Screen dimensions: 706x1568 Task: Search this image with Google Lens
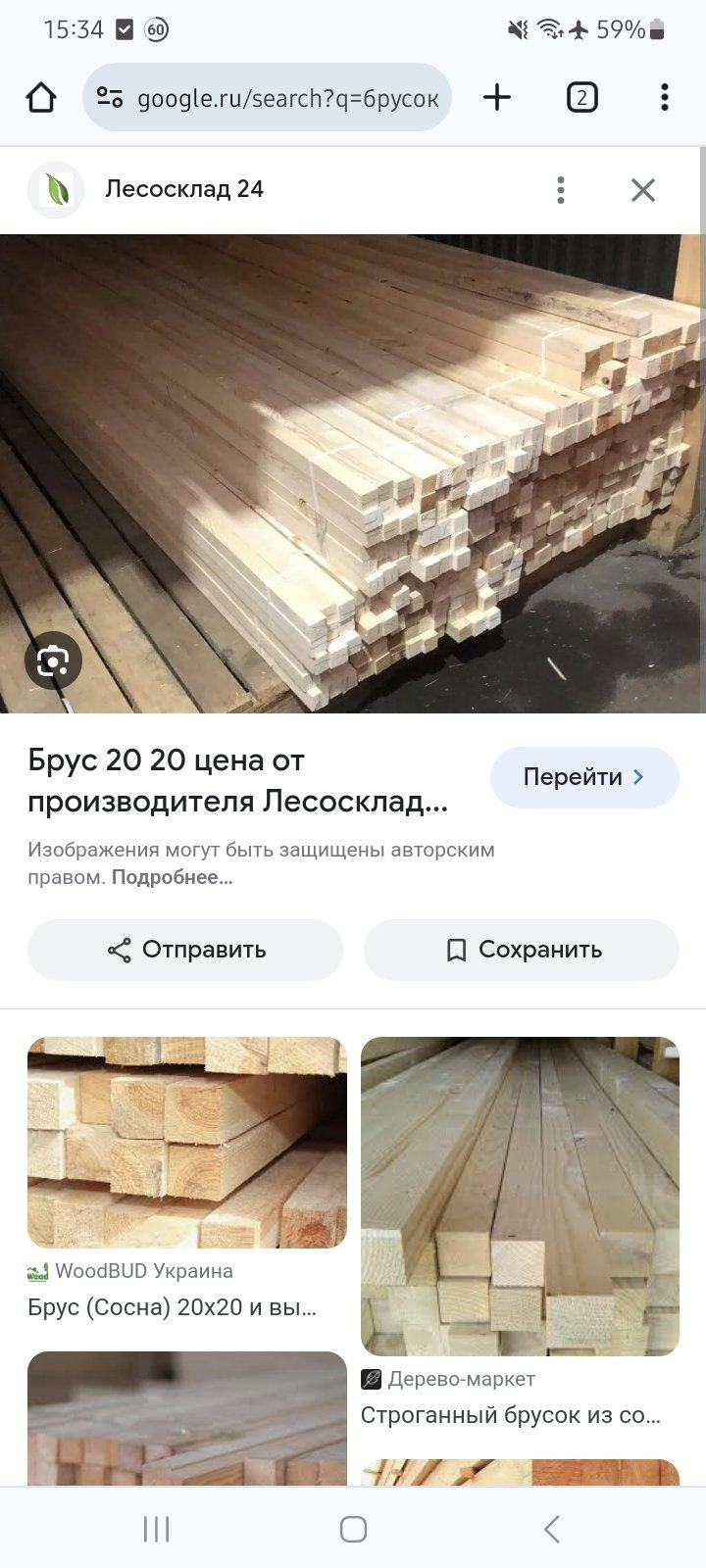click(x=53, y=661)
